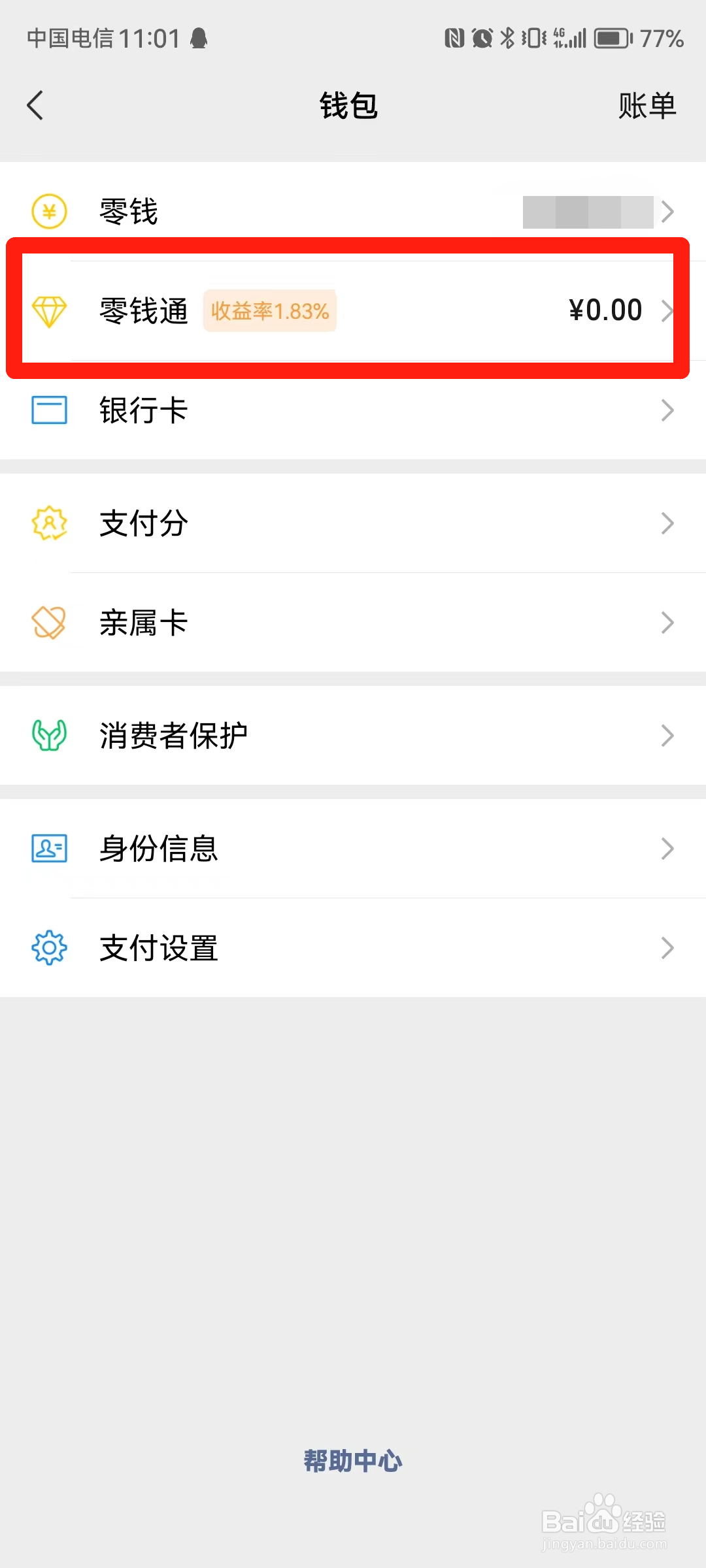Open 账单 in the top bar
706x1568 pixels.
point(647,106)
